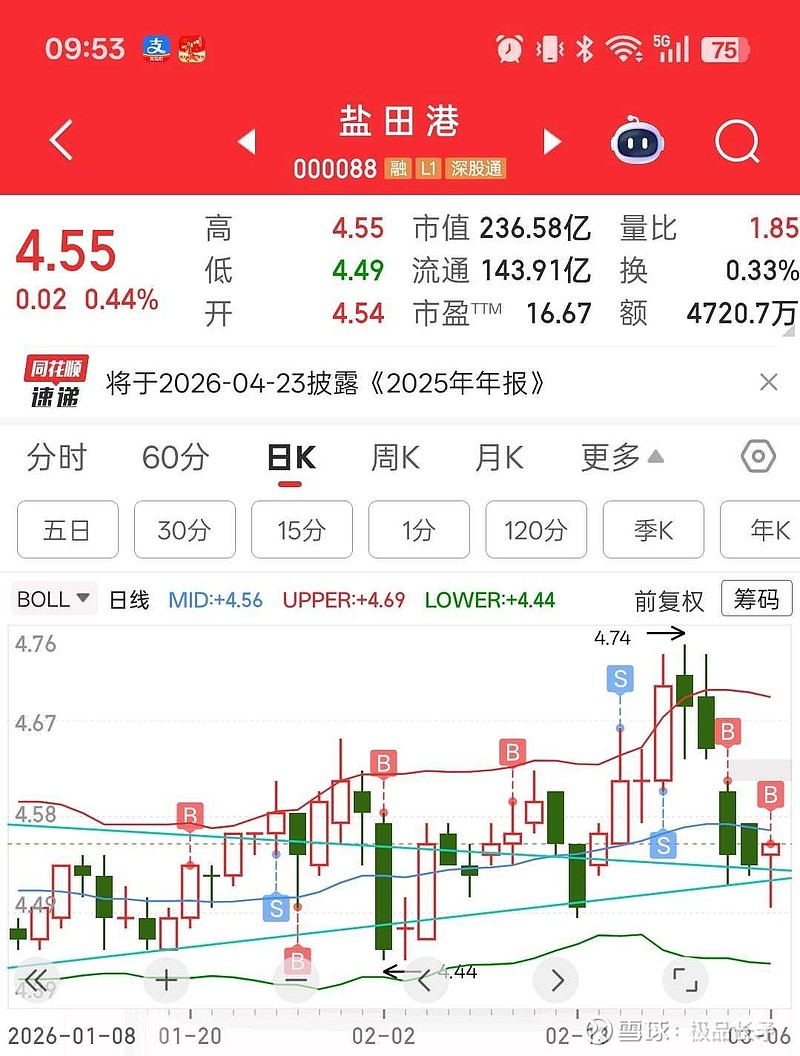The height and width of the screenshot is (1056, 800).
Task: Switch to the previous stock
Action: (246, 142)
